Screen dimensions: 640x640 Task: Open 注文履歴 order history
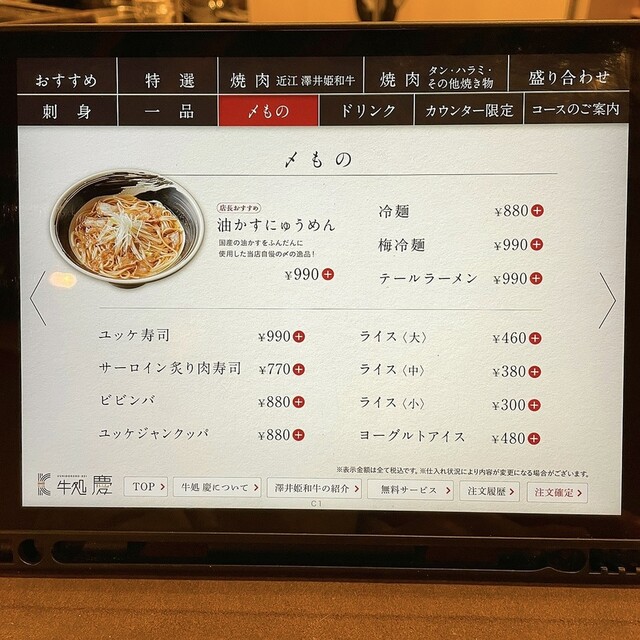[x=490, y=491]
